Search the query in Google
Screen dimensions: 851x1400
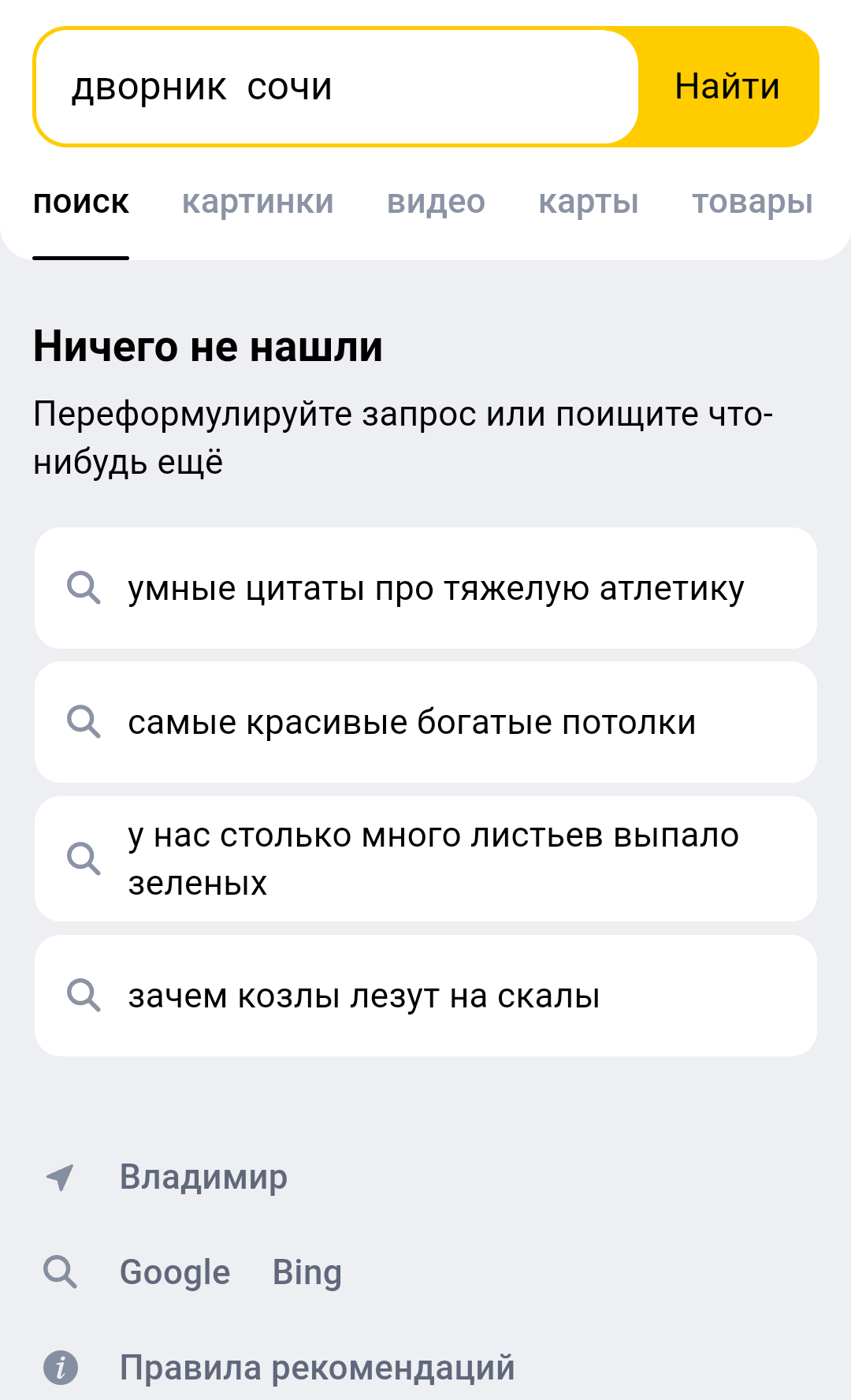175,1272
